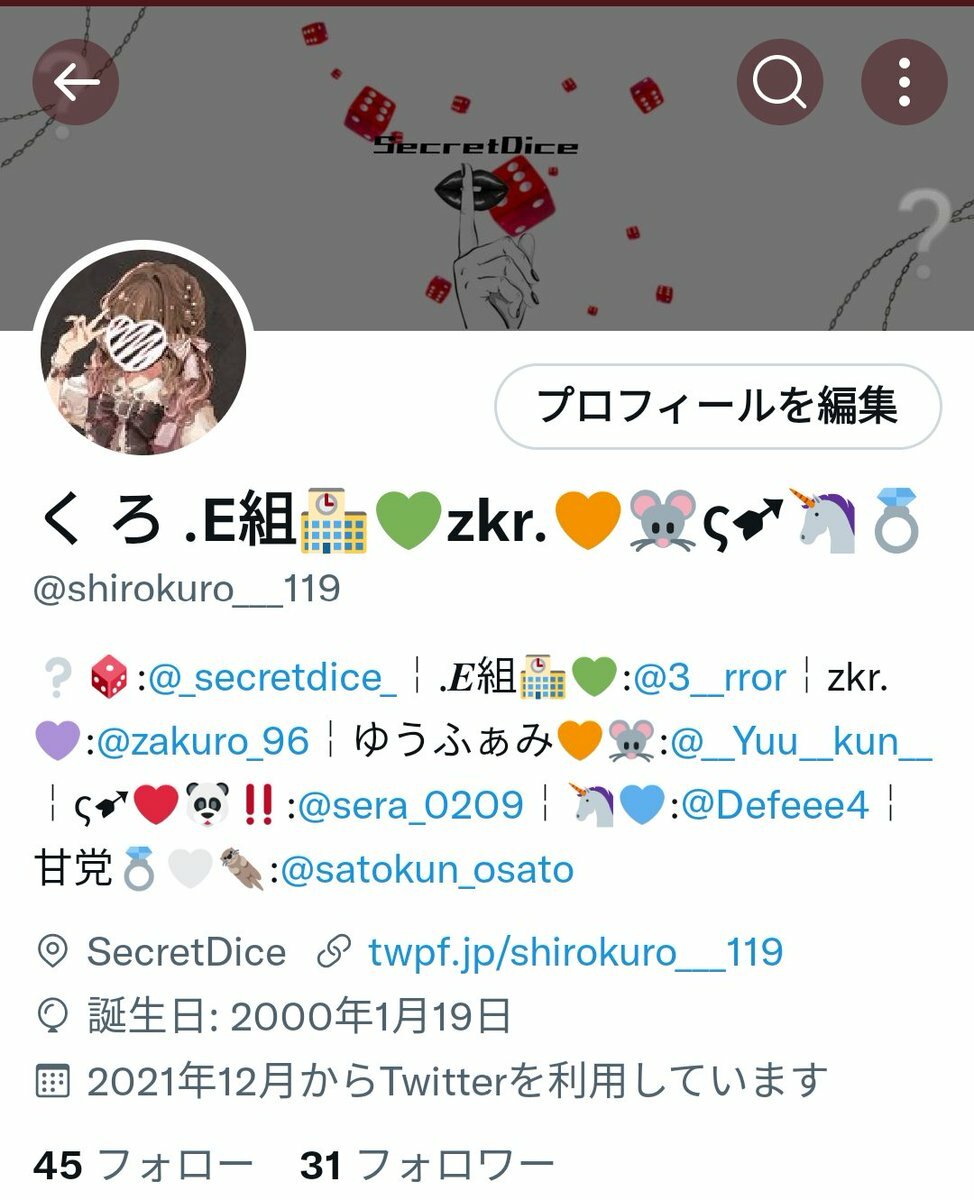View the profile avatar picture
The width and height of the screenshot is (974, 1200).
143,353
